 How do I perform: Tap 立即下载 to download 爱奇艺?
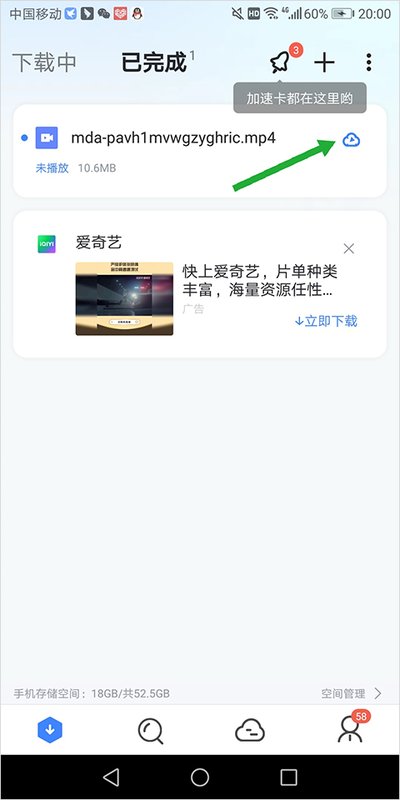pyautogui.click(x=326, y=321)
